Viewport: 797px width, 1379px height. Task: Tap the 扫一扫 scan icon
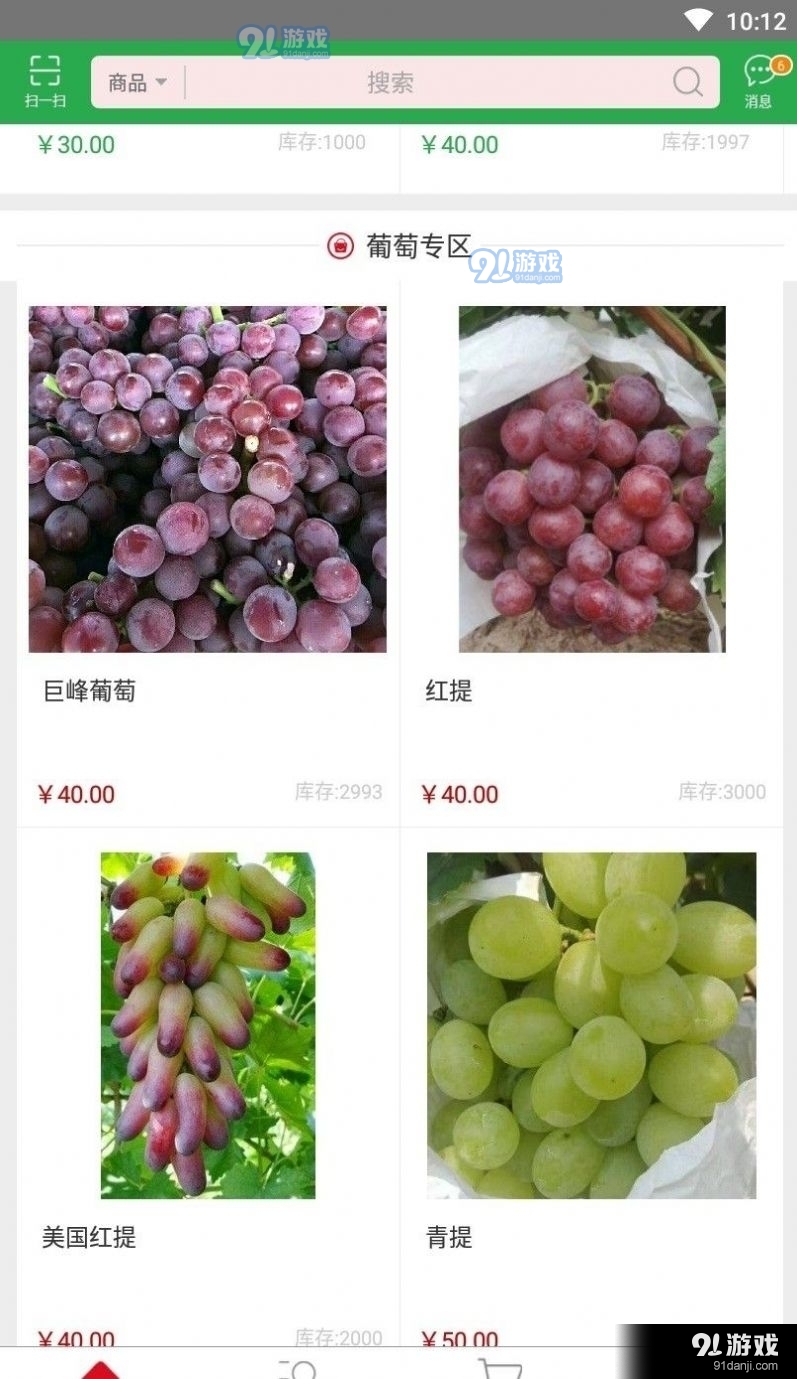[44, 80]
